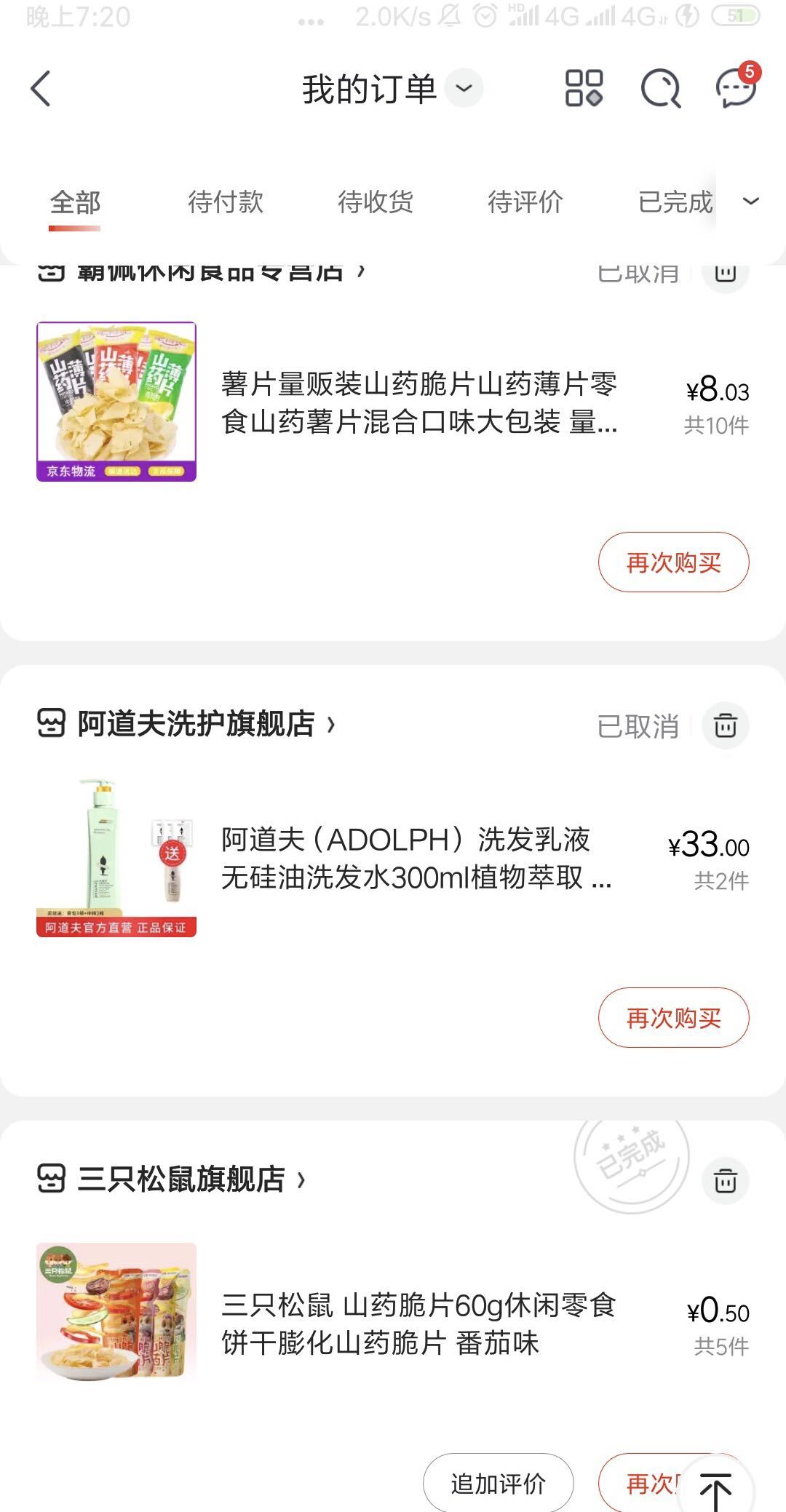Viewport: 786px width, 1512px height.
Task: Switch filter to 待收货 orders
Action: tap(376, 202)
